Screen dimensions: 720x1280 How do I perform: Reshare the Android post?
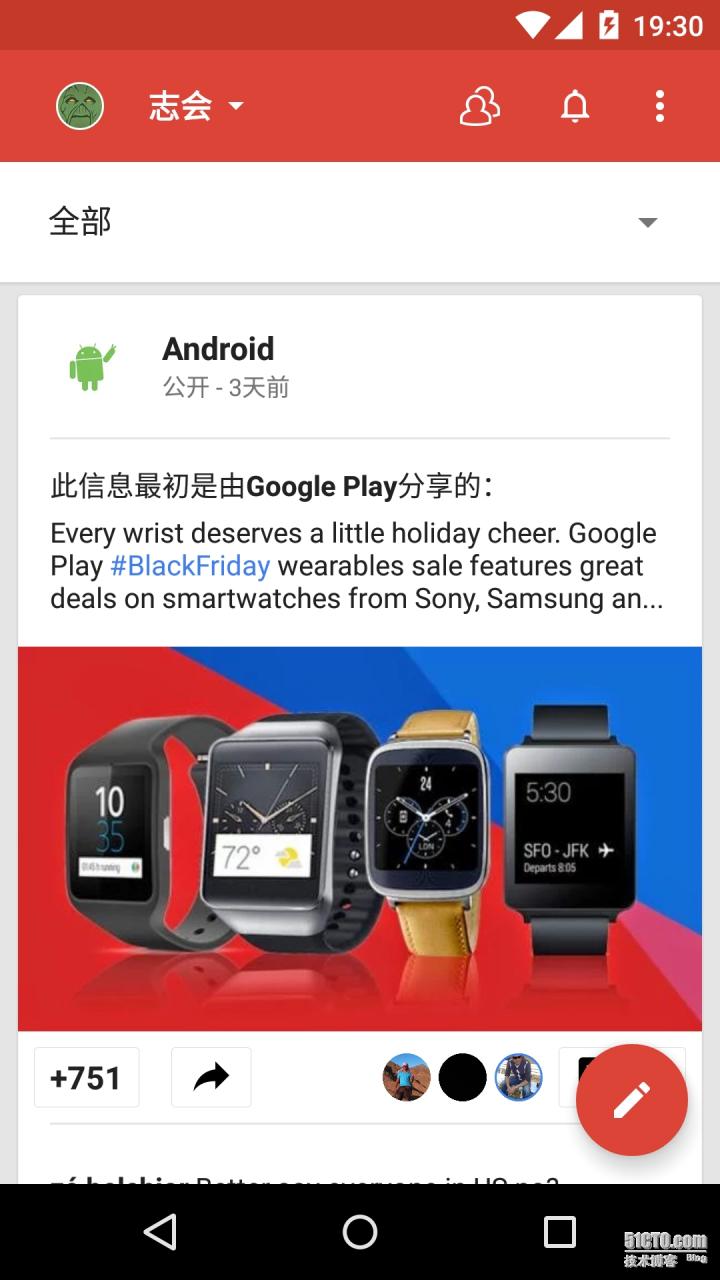pyautogui.click(x=211, y=1077)
